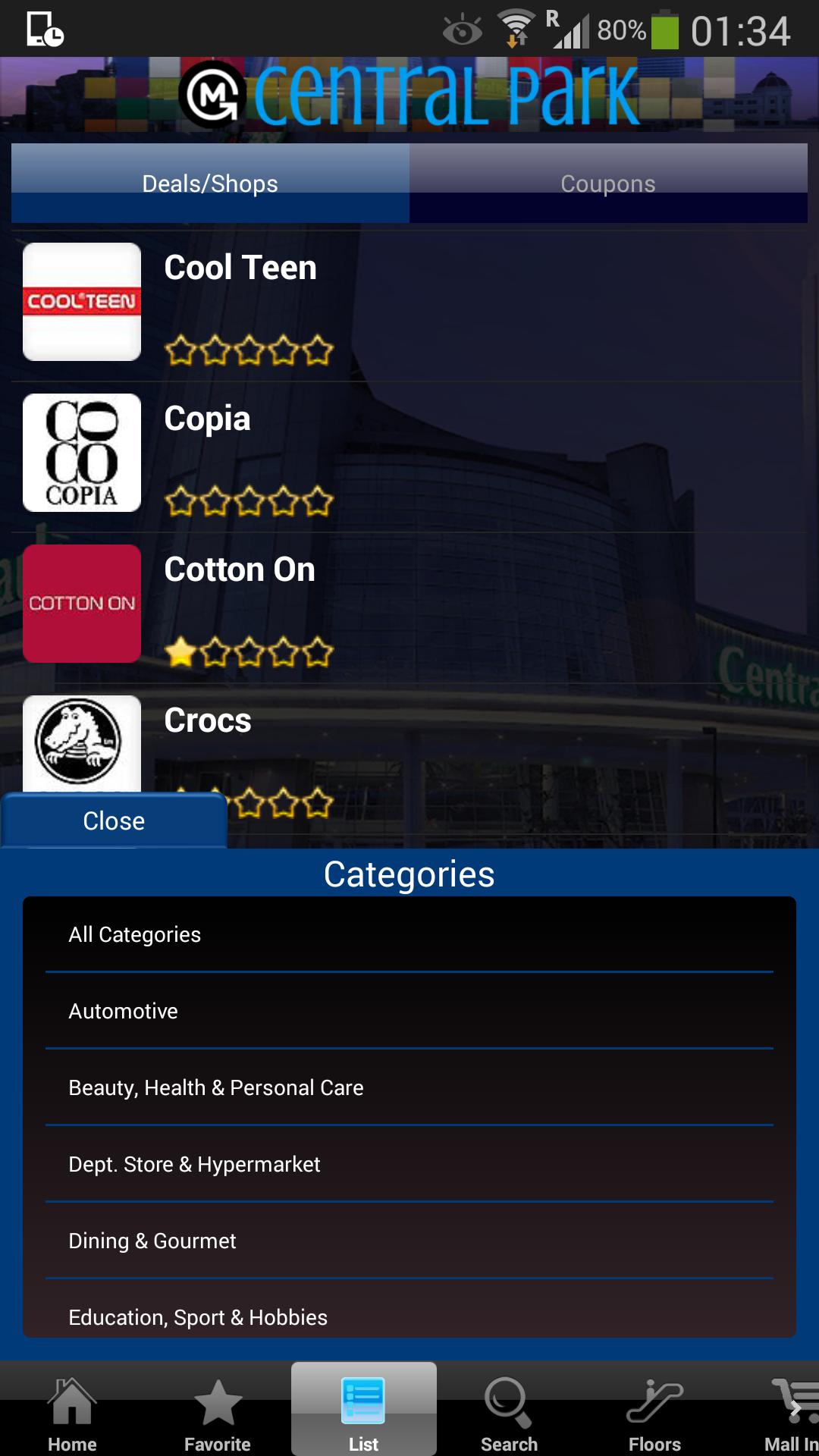
Task: Switch to the Coupons tab
Action: pyautogui.click(x=607, y=184)
